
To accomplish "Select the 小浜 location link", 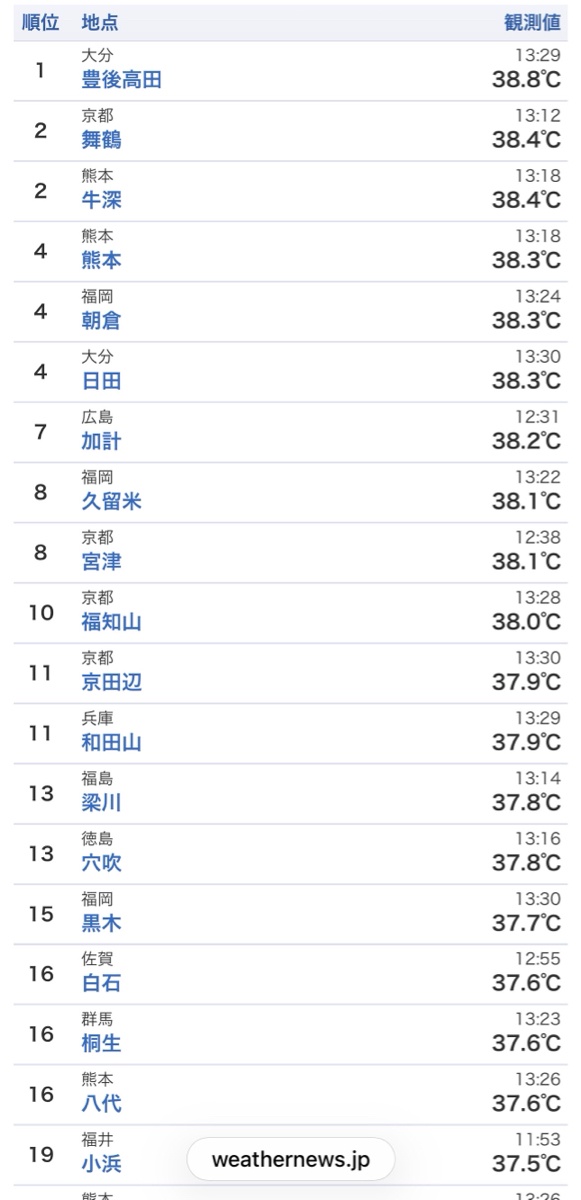I will pos(101,1164).
